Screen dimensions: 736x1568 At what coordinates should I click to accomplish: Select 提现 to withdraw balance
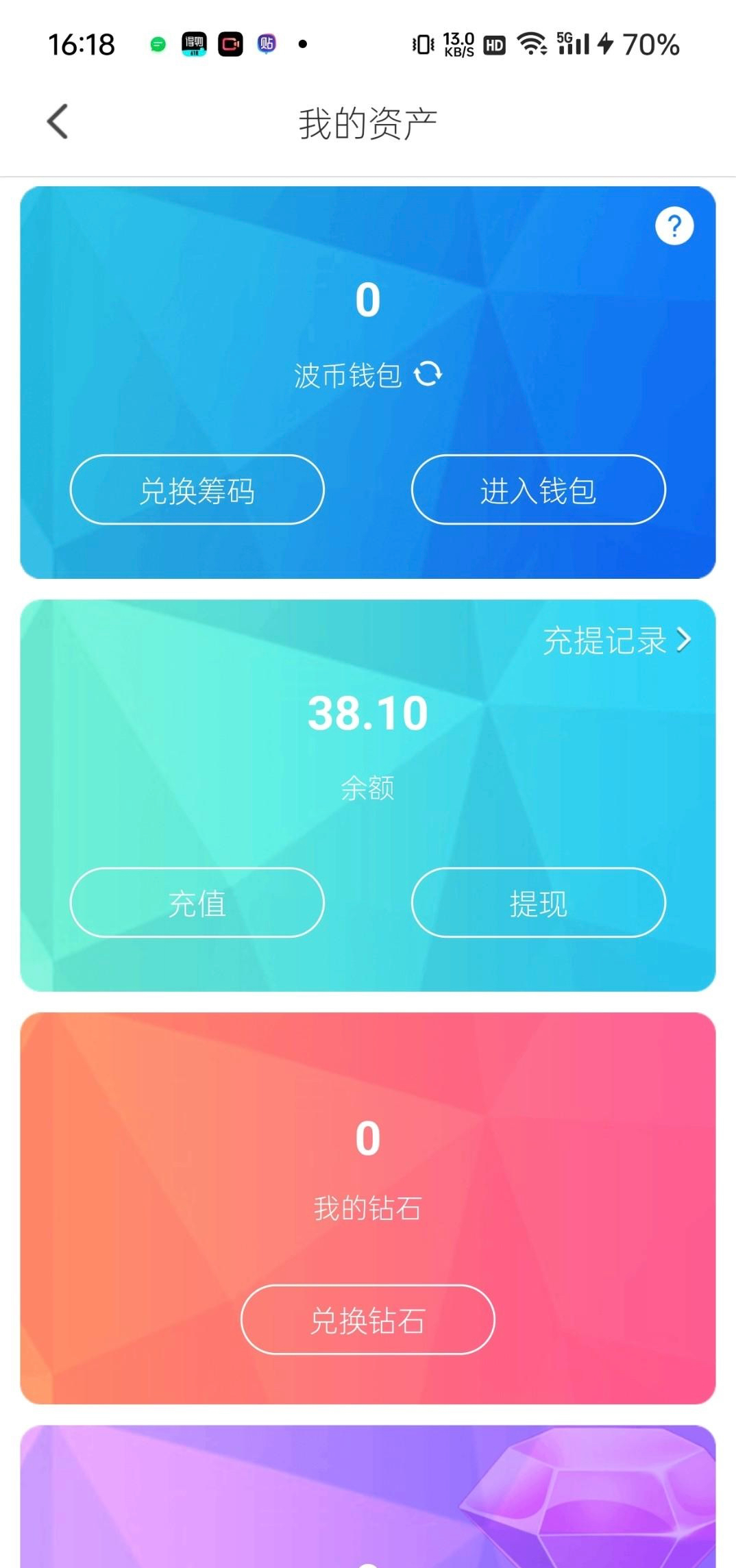(538, 903)
